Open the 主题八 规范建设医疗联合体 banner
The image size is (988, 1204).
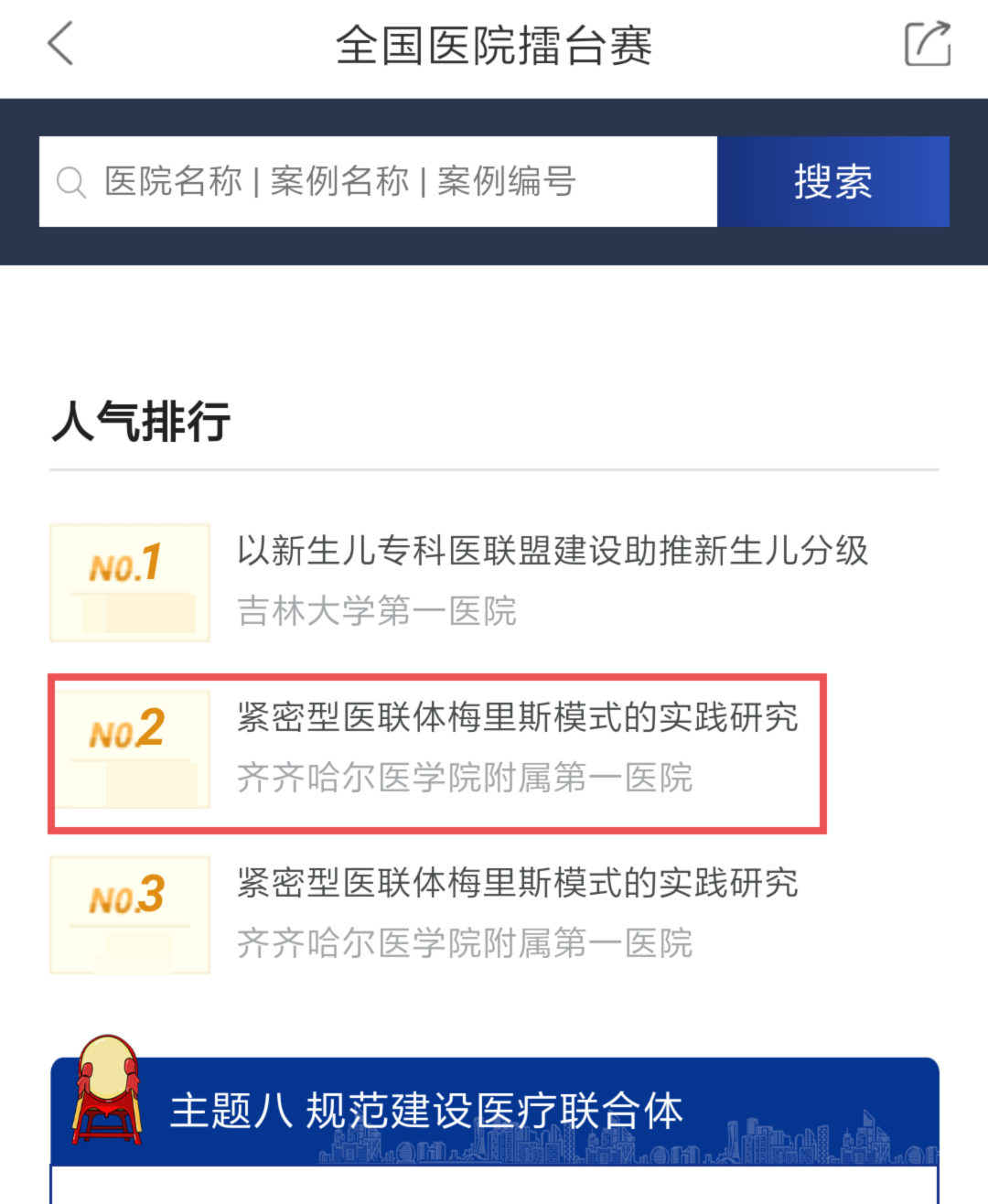click(494, 1111)
